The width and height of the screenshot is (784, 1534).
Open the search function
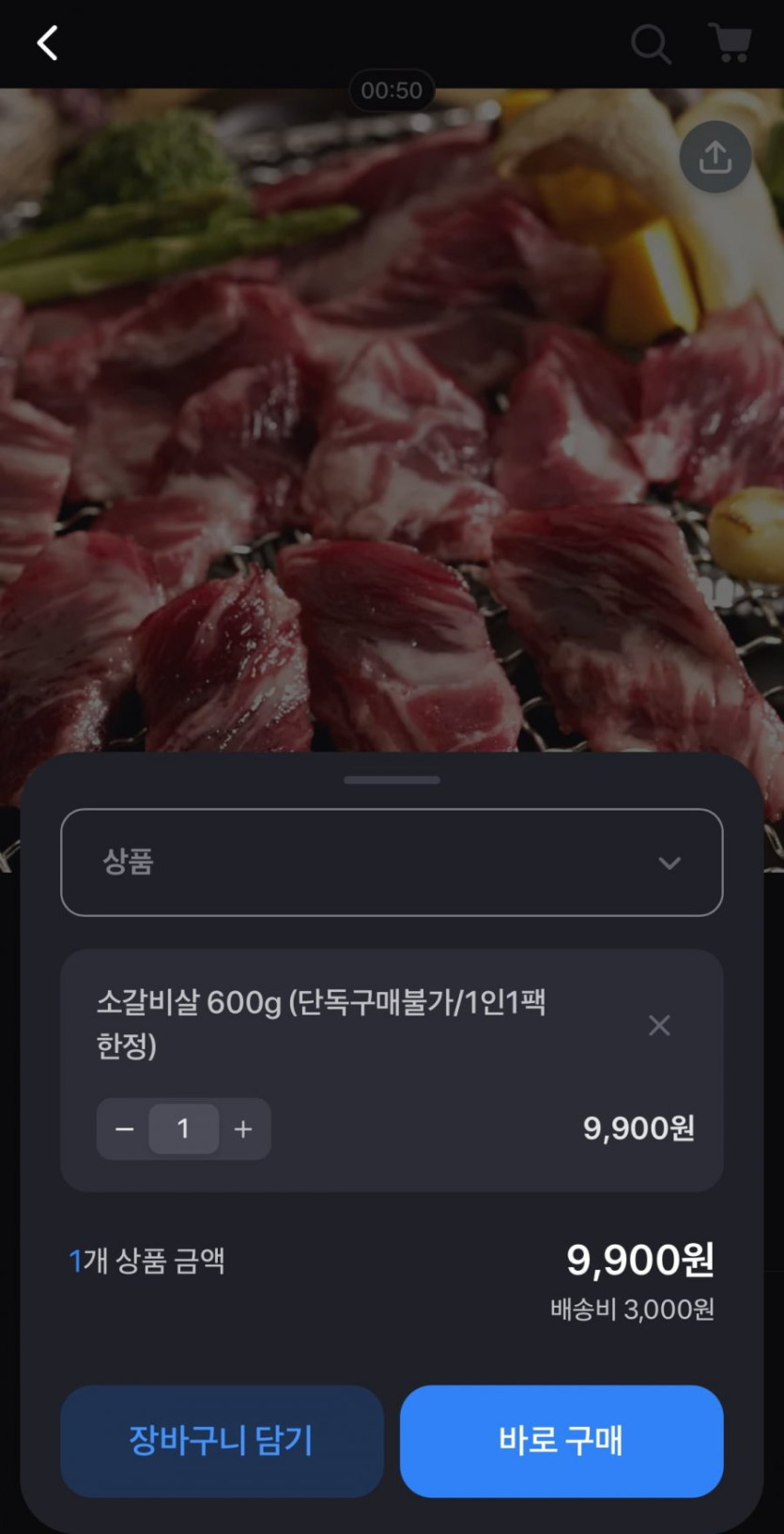[651, 43]
